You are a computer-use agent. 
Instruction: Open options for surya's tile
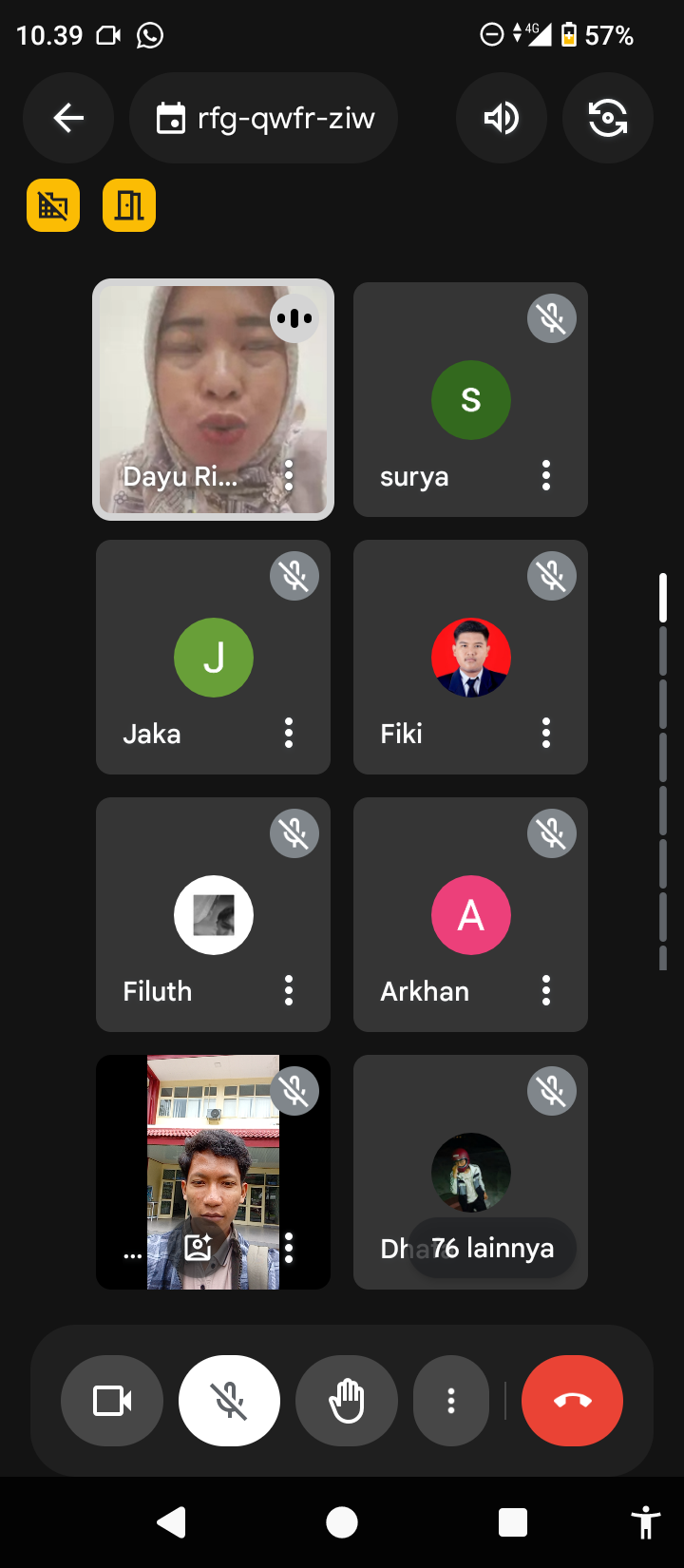pyautogui.click(x=546, y=475)
